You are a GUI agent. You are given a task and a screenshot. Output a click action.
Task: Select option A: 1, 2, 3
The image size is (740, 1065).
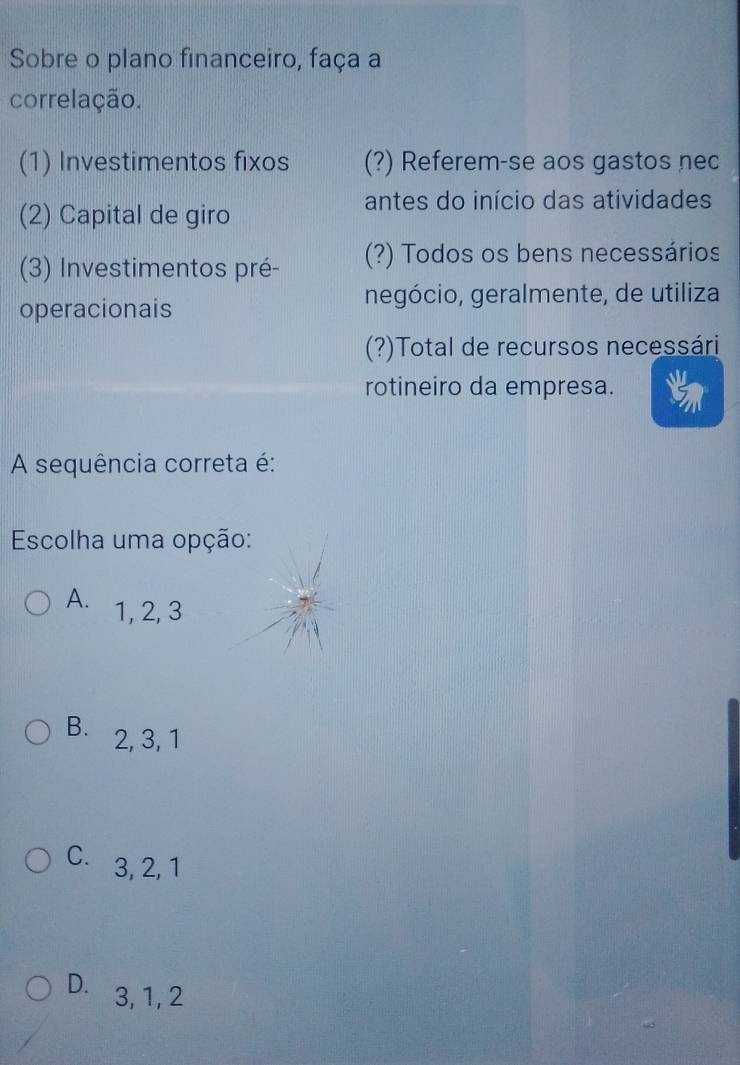[x=39, y=604]
